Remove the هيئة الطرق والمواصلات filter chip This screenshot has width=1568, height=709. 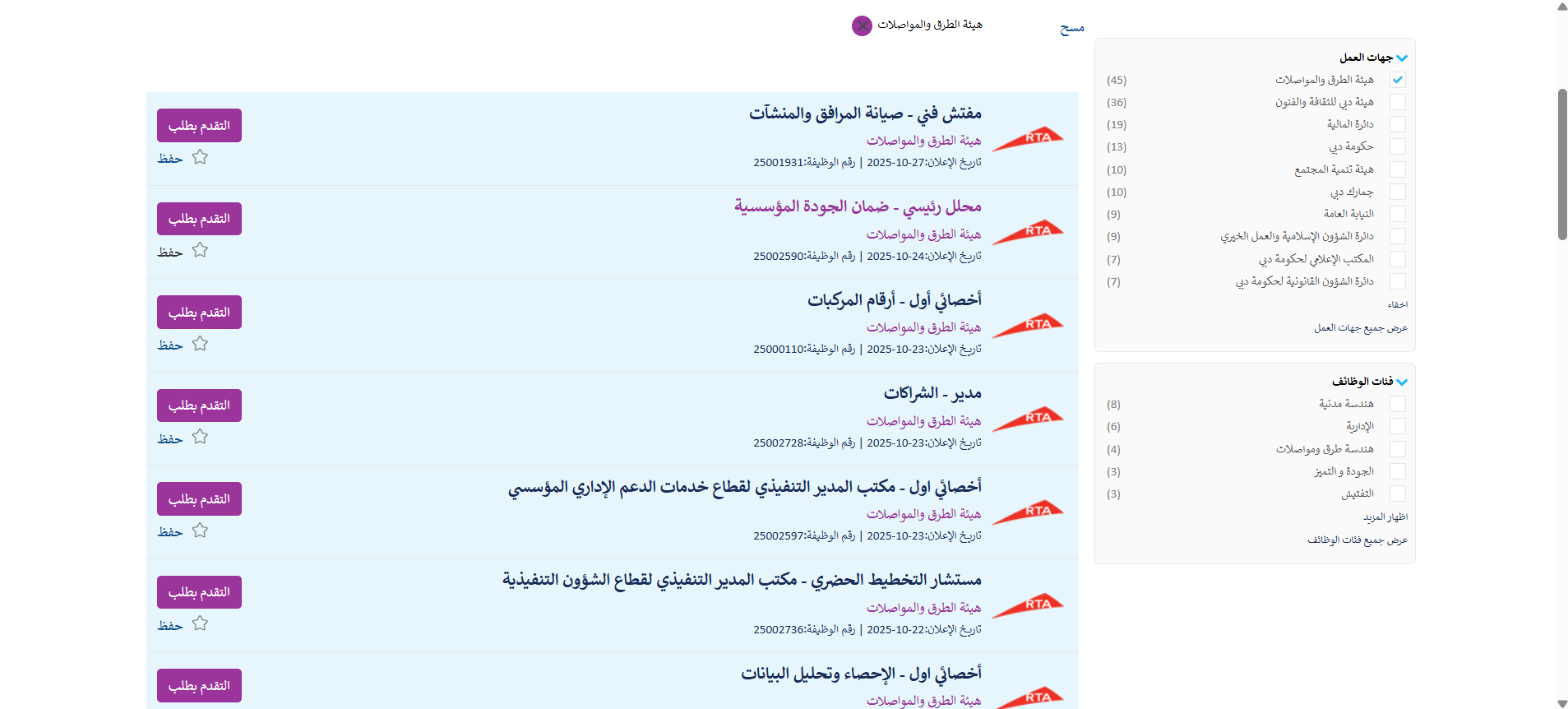(x=862, y=26)
